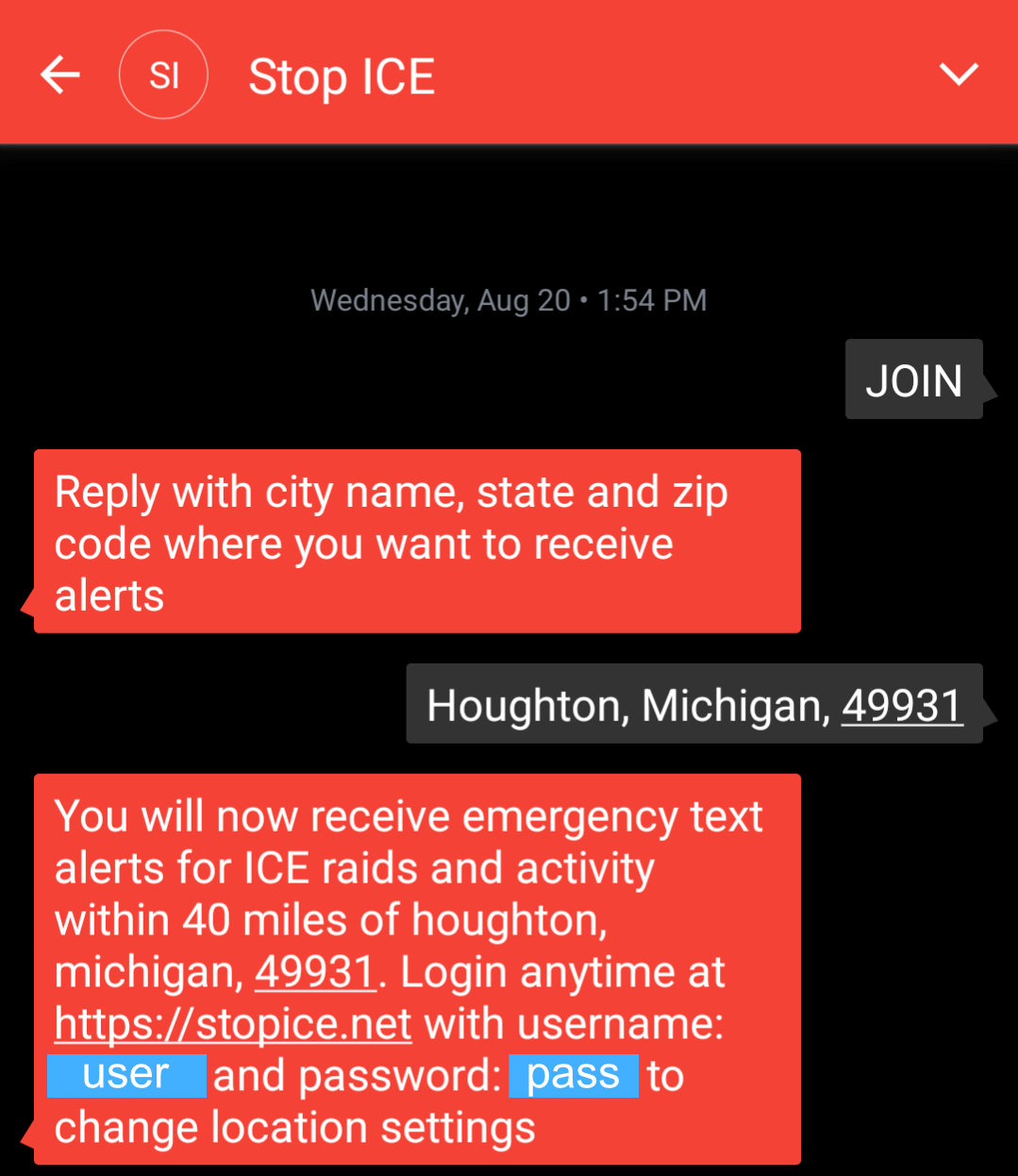The height and width of the screenshot is (1176, 1018).
Task: Open the stopice.net link
Action: tap(233, 1023)
